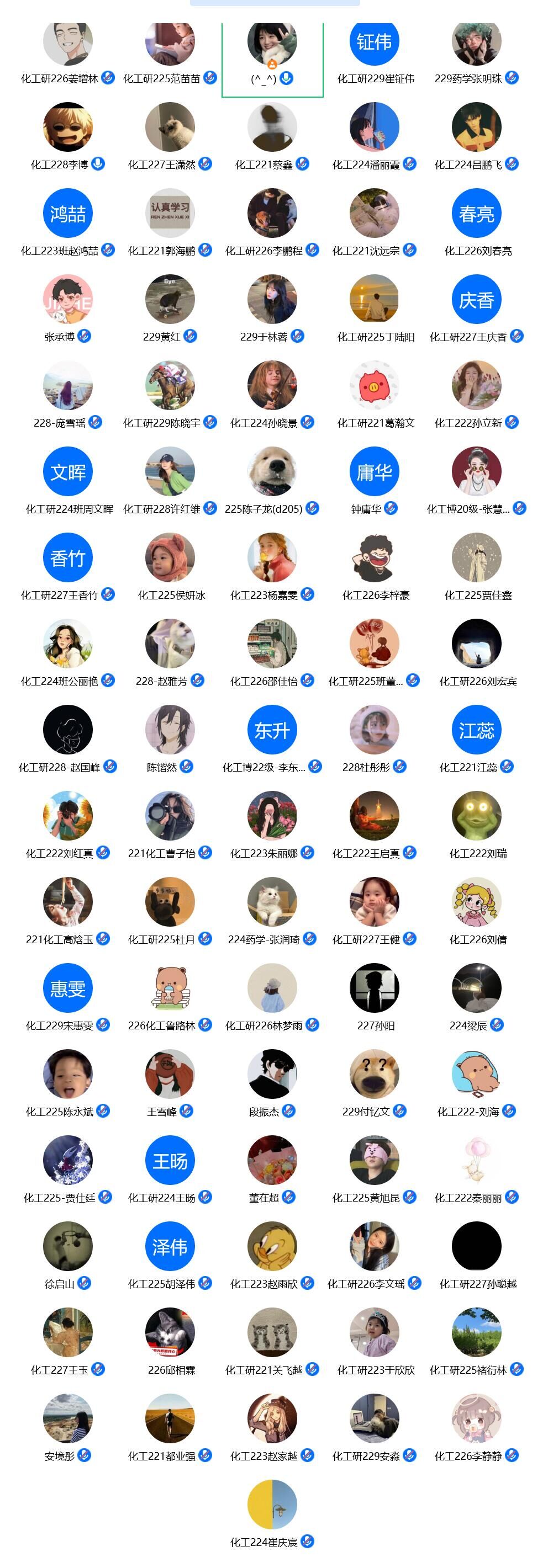
Task: Tap 钟庸华's participant tile
Action: (x=375, y=472)
